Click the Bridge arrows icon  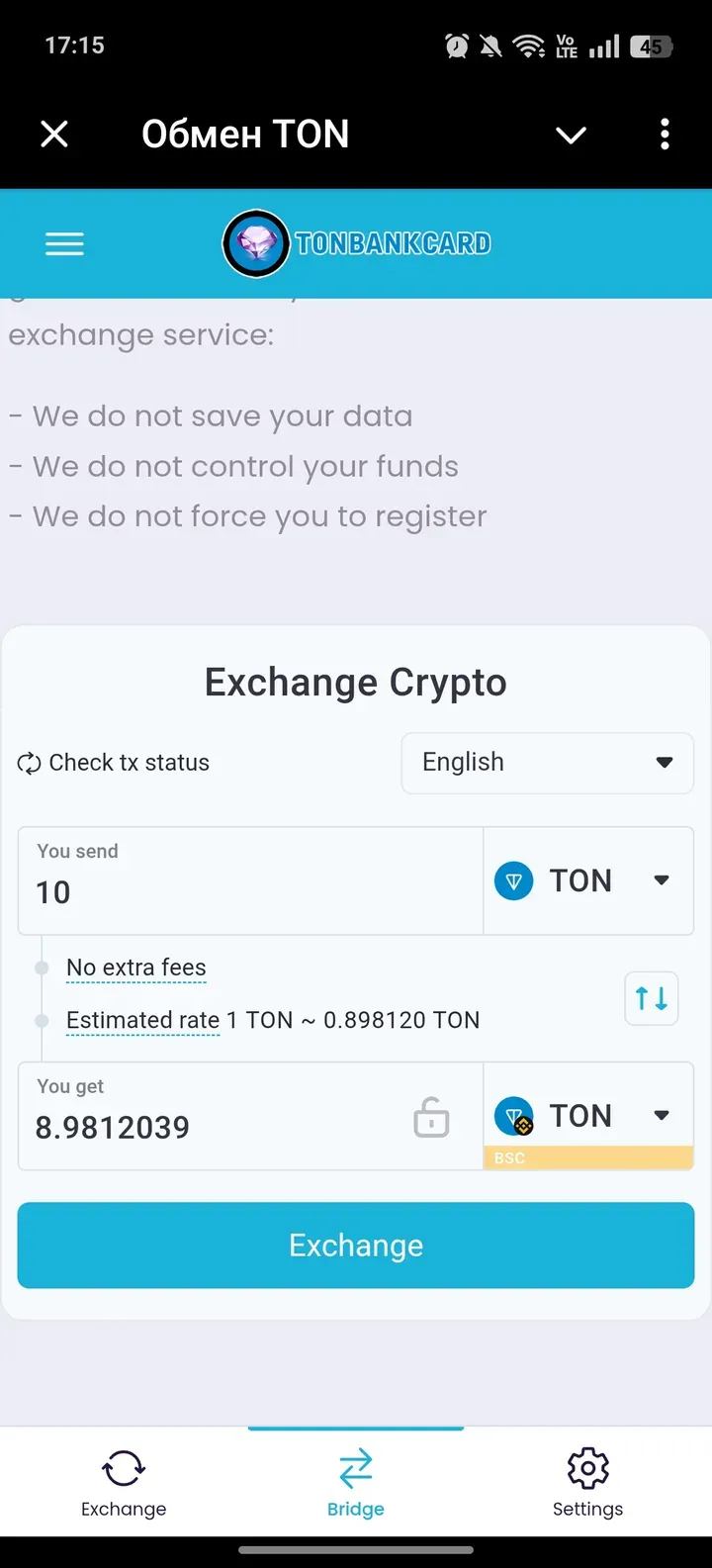pos(355,1467)
